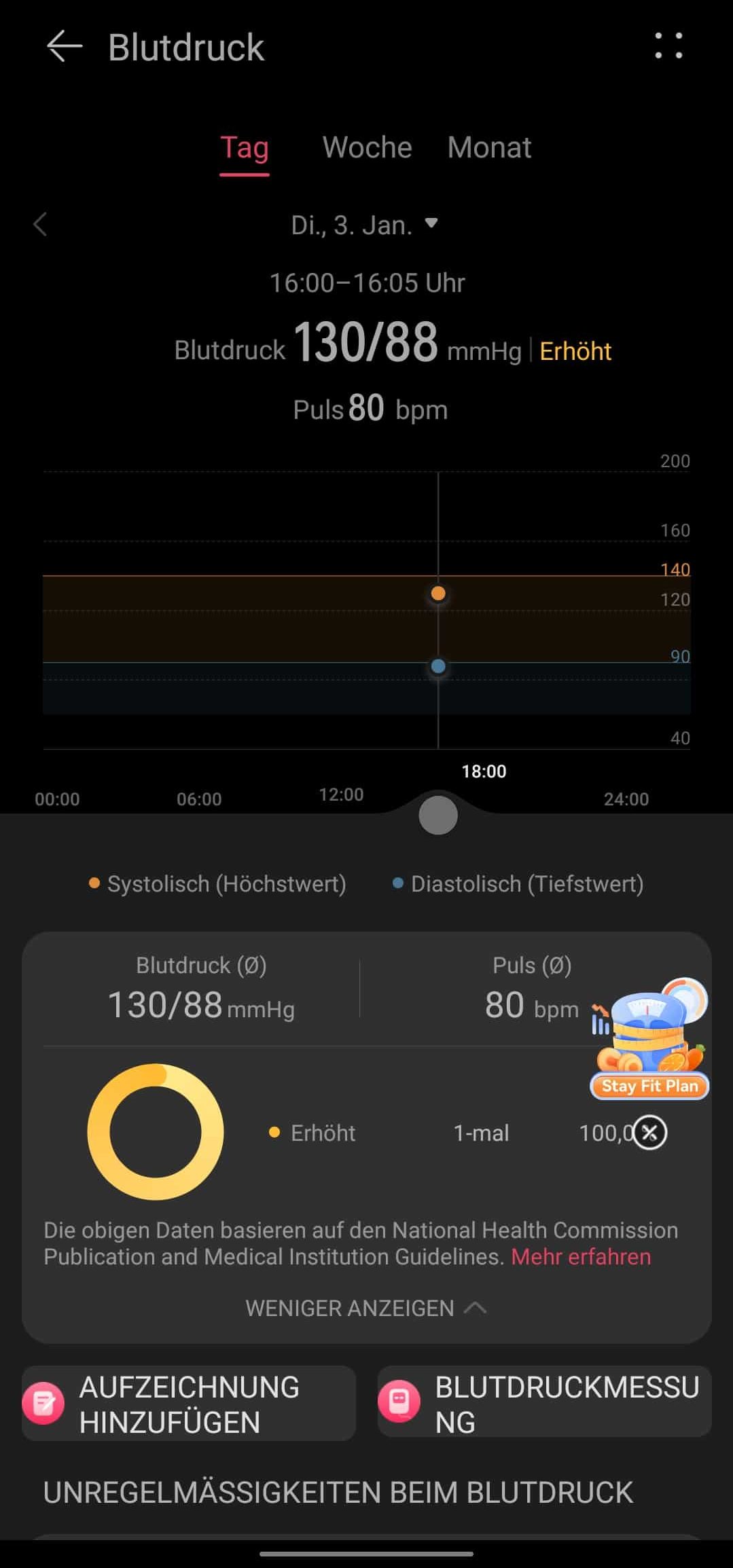
Task: Go to the previous day with left chevron
Action: [x=40, y=224]
